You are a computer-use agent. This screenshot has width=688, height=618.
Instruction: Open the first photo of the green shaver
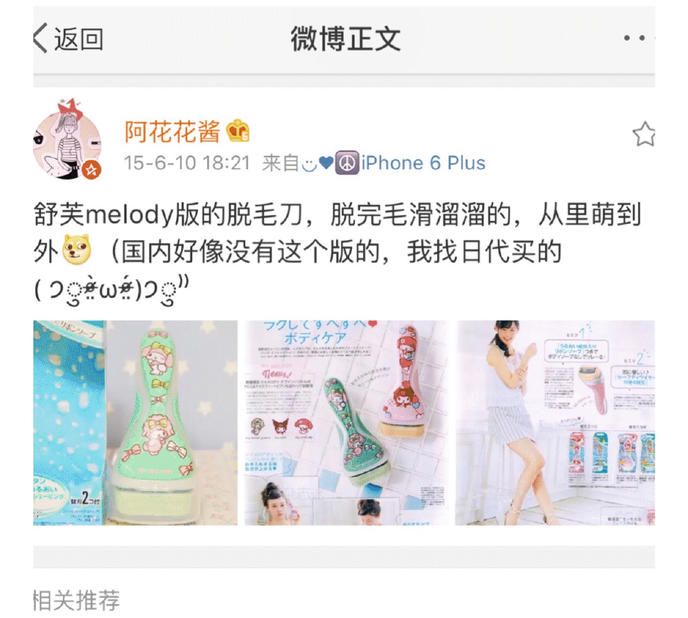(x=135, y=422)
